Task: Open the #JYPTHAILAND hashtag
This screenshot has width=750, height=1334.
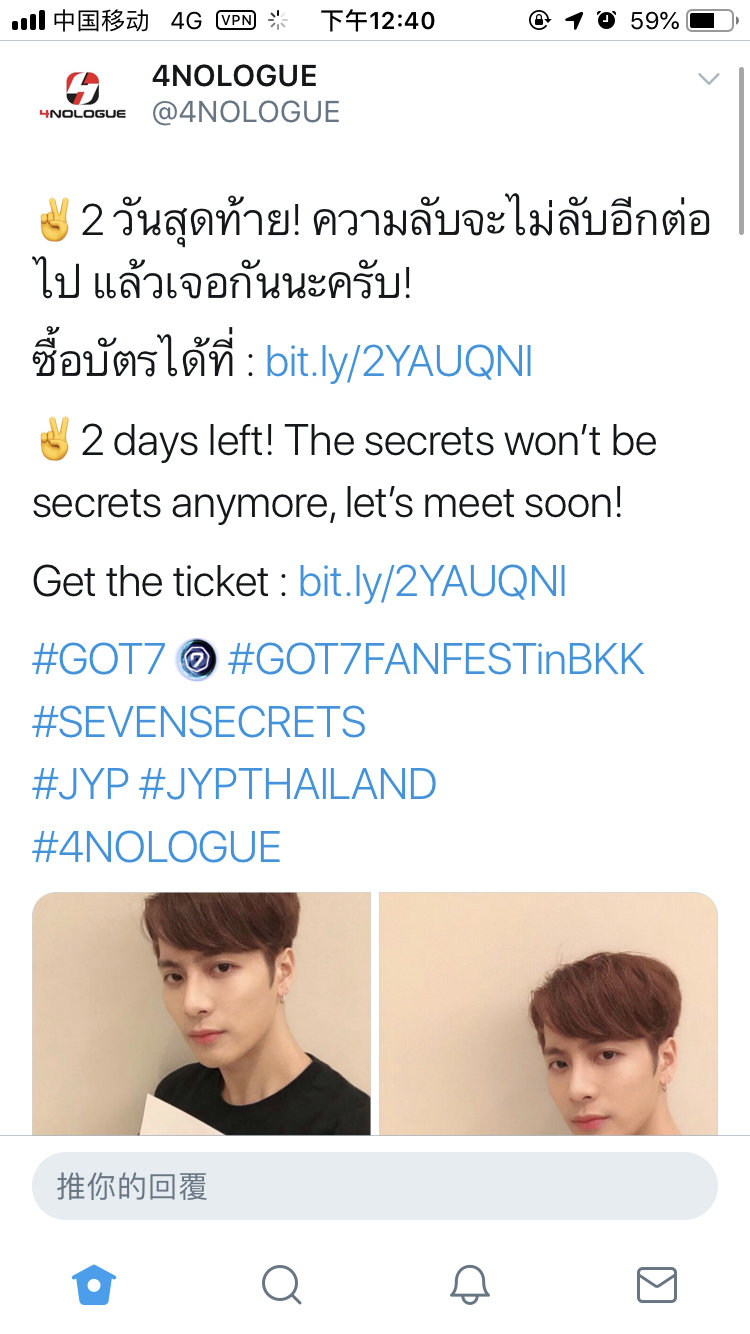Action: coord(287,784)
